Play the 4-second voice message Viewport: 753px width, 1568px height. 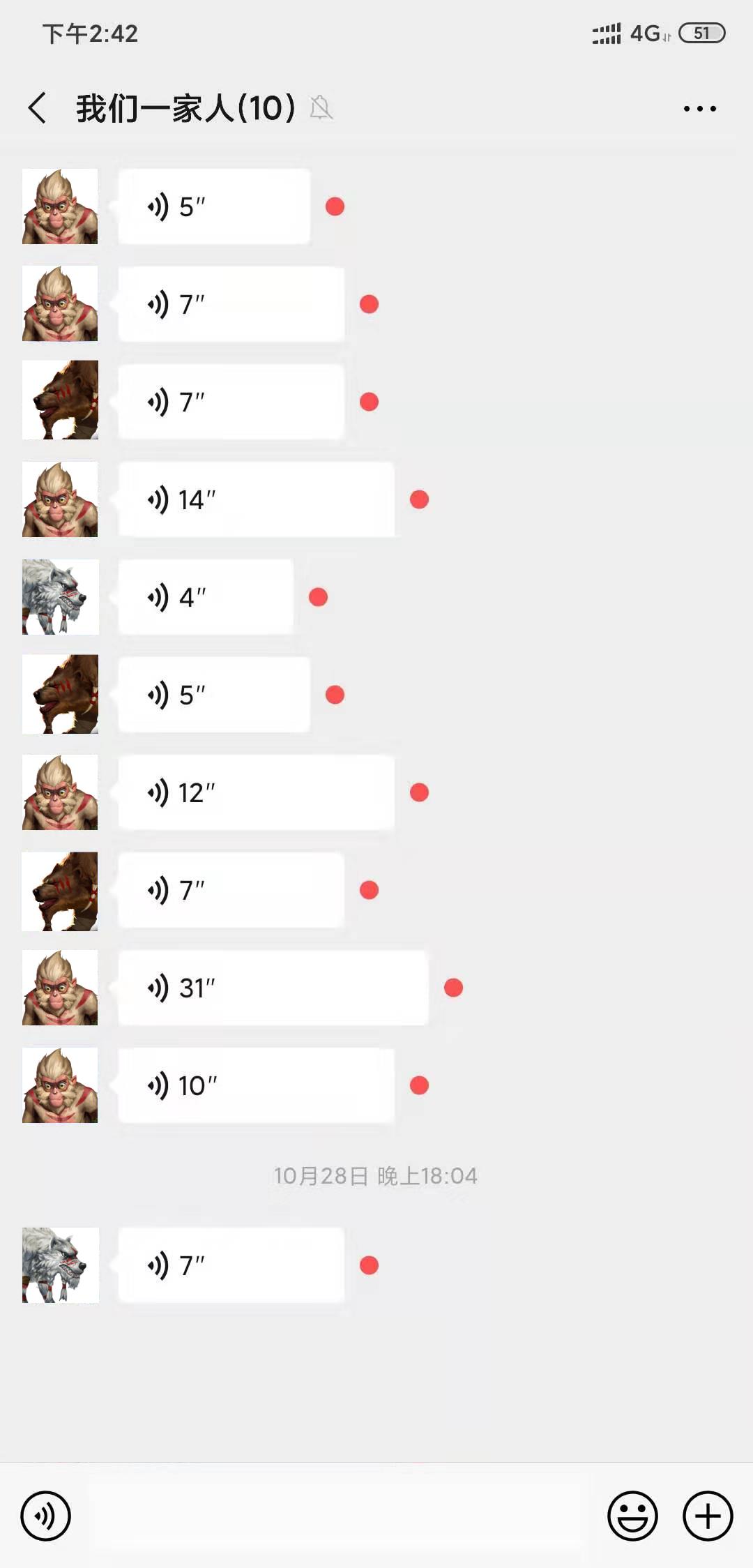tap(206, 597)
